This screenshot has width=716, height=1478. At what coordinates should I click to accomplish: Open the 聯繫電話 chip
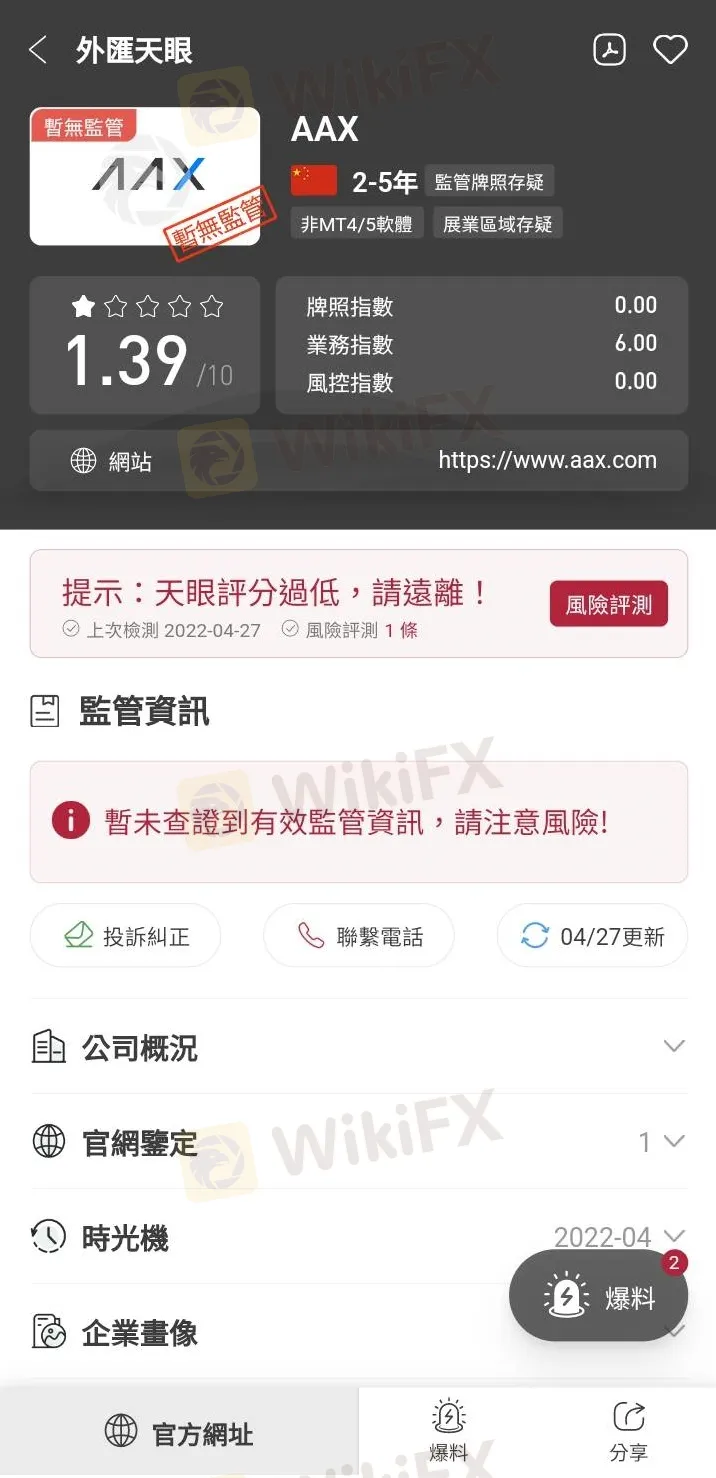358,936
